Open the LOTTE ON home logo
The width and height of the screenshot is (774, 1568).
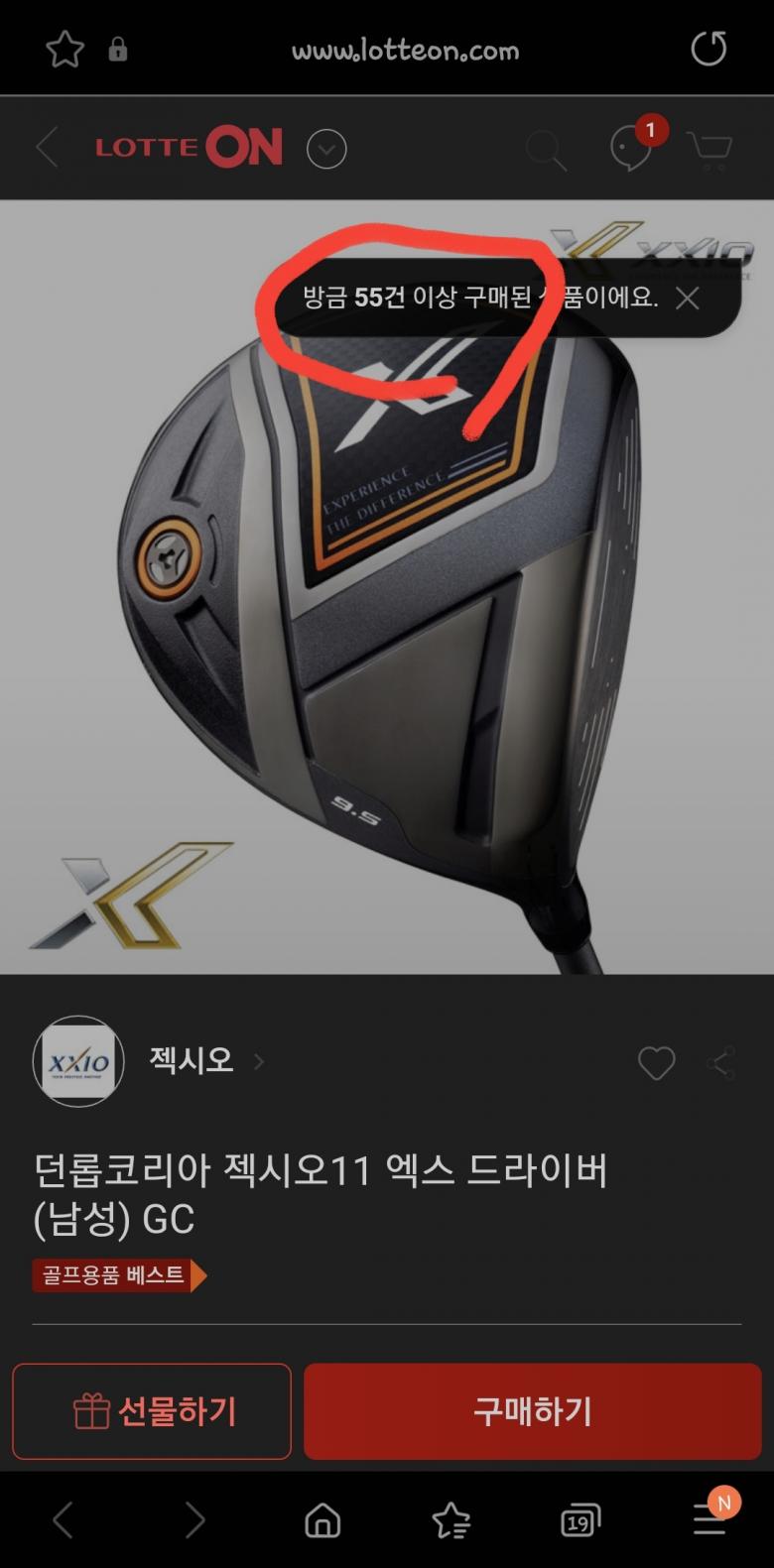pyautogui.click(x=189, y=149)
